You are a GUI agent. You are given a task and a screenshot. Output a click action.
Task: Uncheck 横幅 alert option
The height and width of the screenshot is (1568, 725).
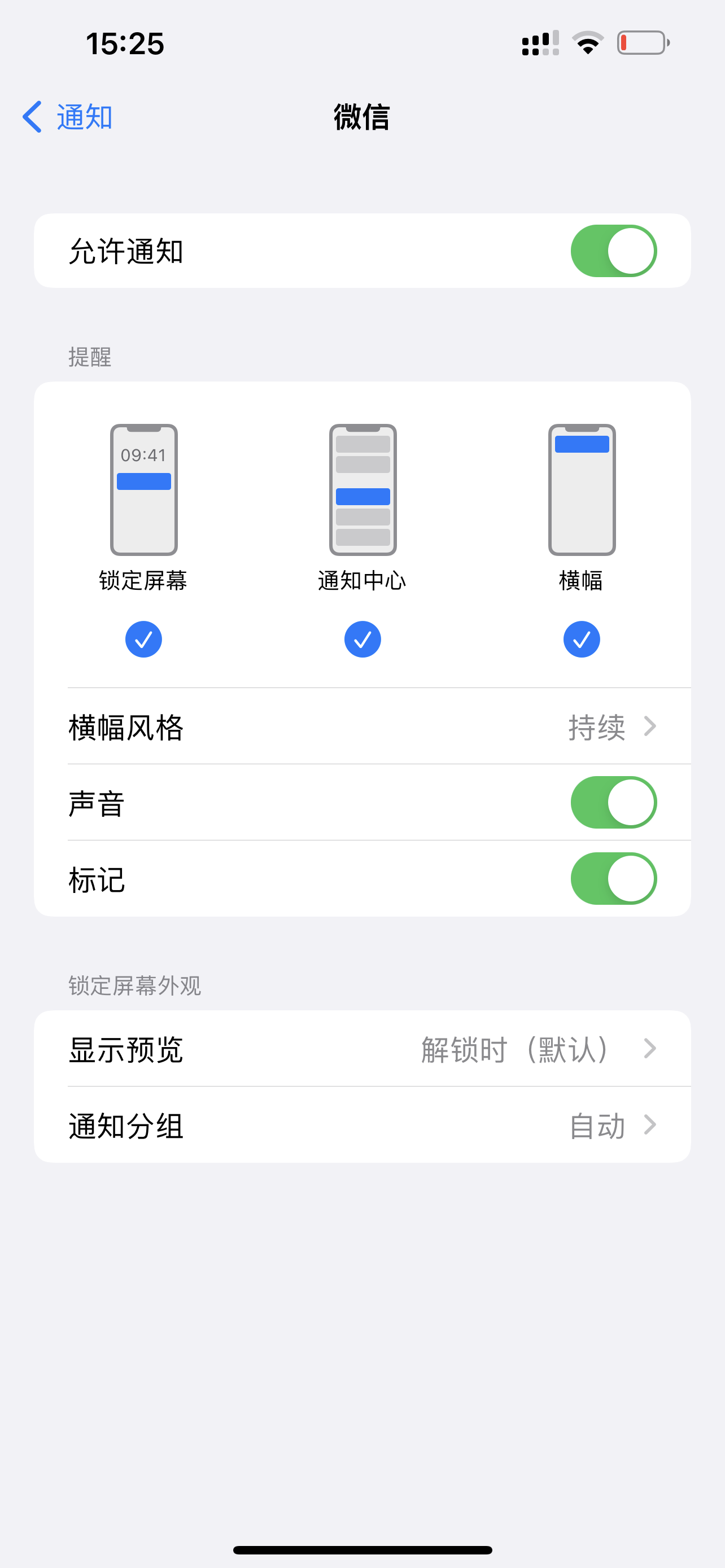582,639
